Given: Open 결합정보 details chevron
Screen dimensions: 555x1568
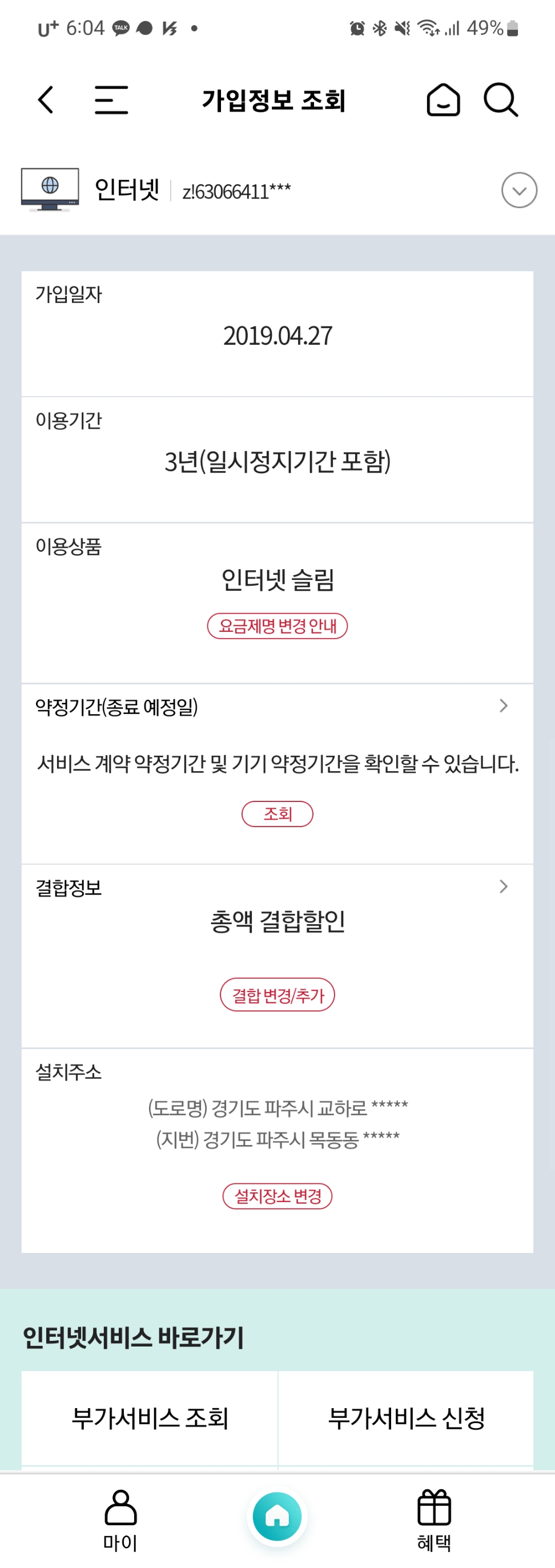Looking at the screenshot, I should pyautogui.click(x=503, y=886).
